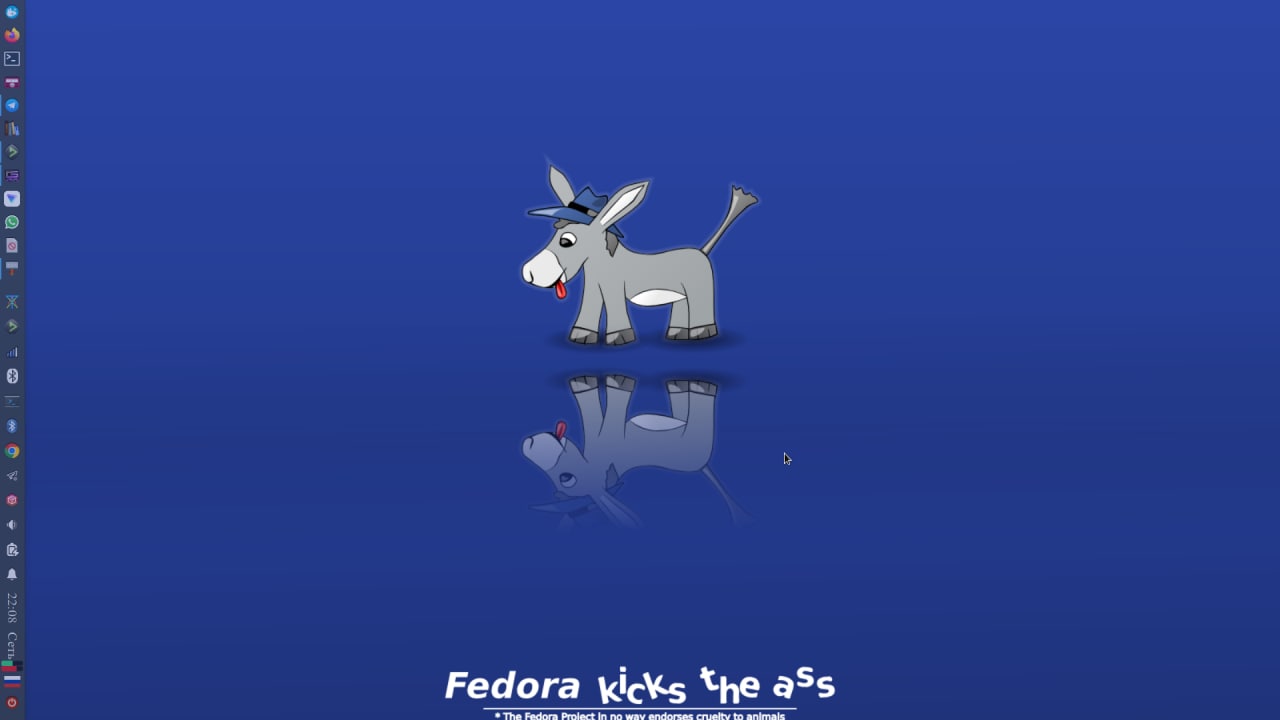Screen dimensions: 1280x720
Task: Open the paper plane tray icon
Action: tap(12, 476)
